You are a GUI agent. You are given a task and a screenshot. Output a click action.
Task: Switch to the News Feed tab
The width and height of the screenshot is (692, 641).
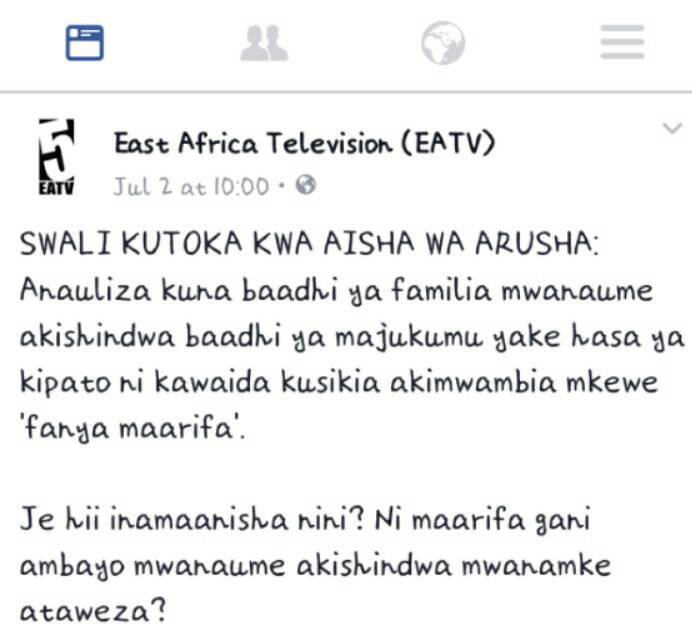85,43
